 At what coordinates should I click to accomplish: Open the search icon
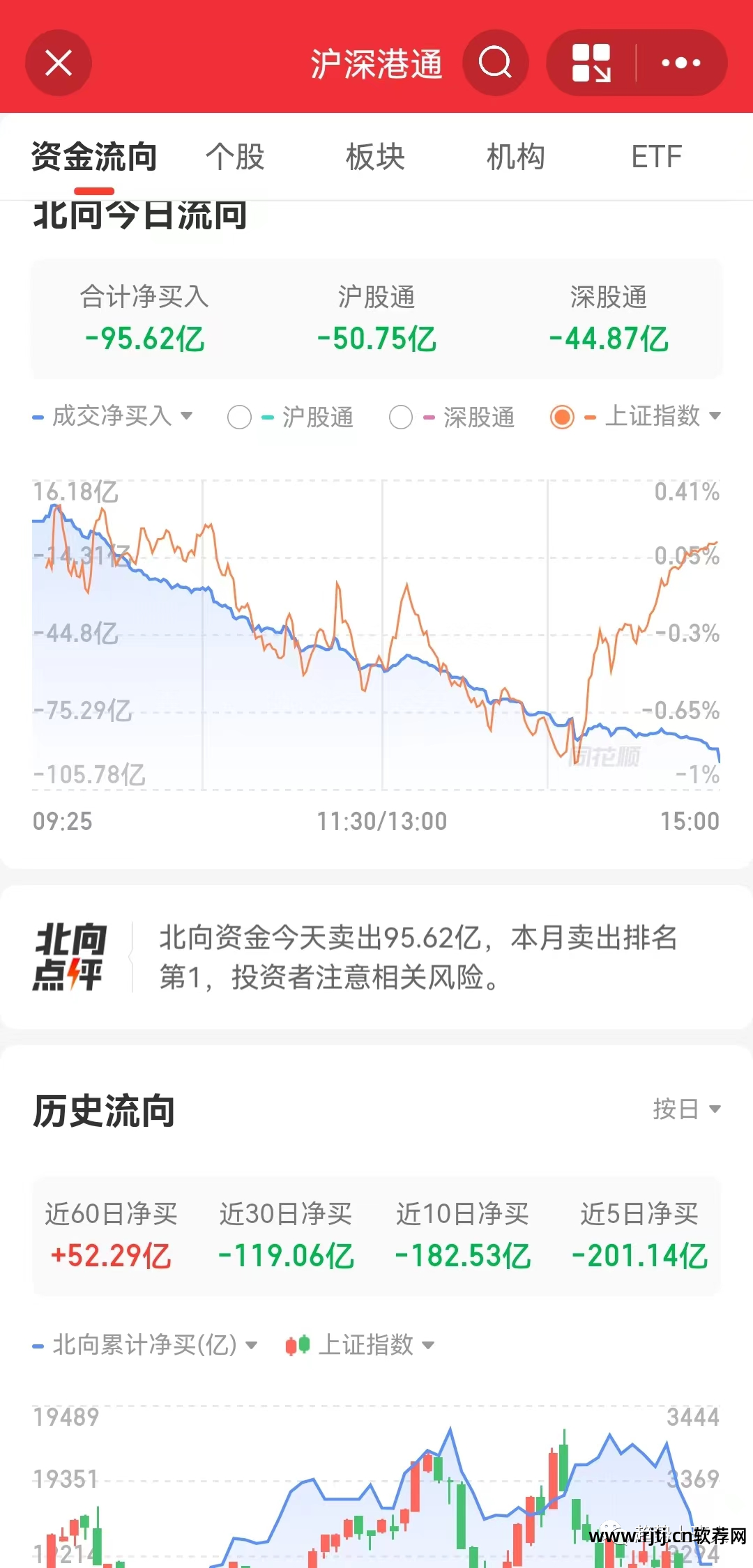[x=495, y=63]
